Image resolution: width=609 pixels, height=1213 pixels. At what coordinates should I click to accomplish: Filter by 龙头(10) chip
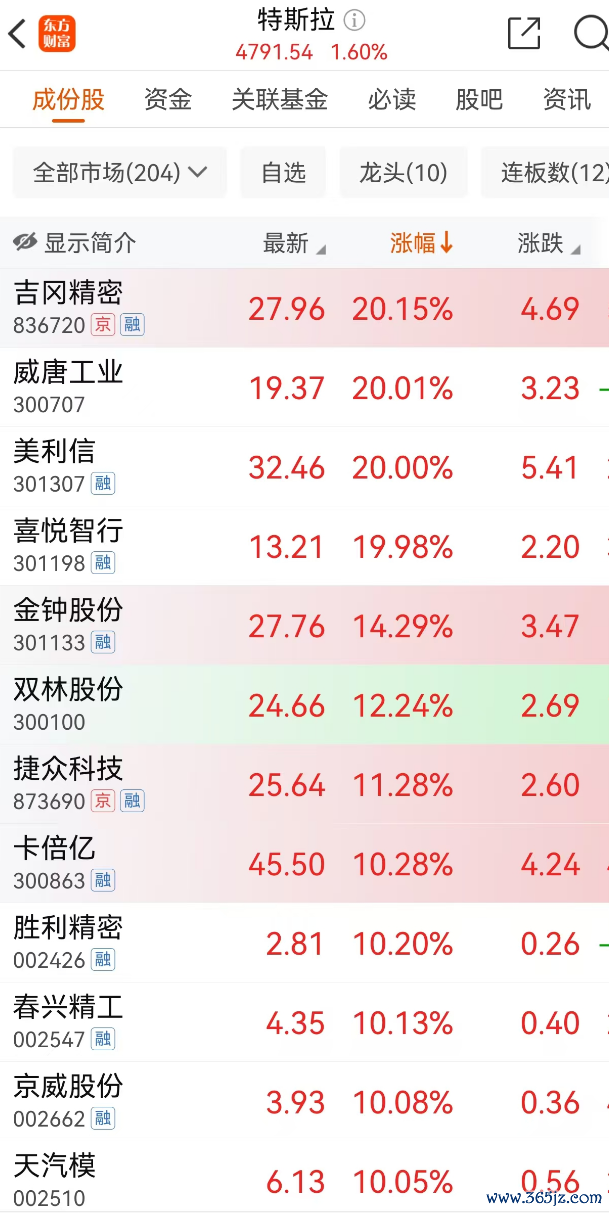(403, 173)
